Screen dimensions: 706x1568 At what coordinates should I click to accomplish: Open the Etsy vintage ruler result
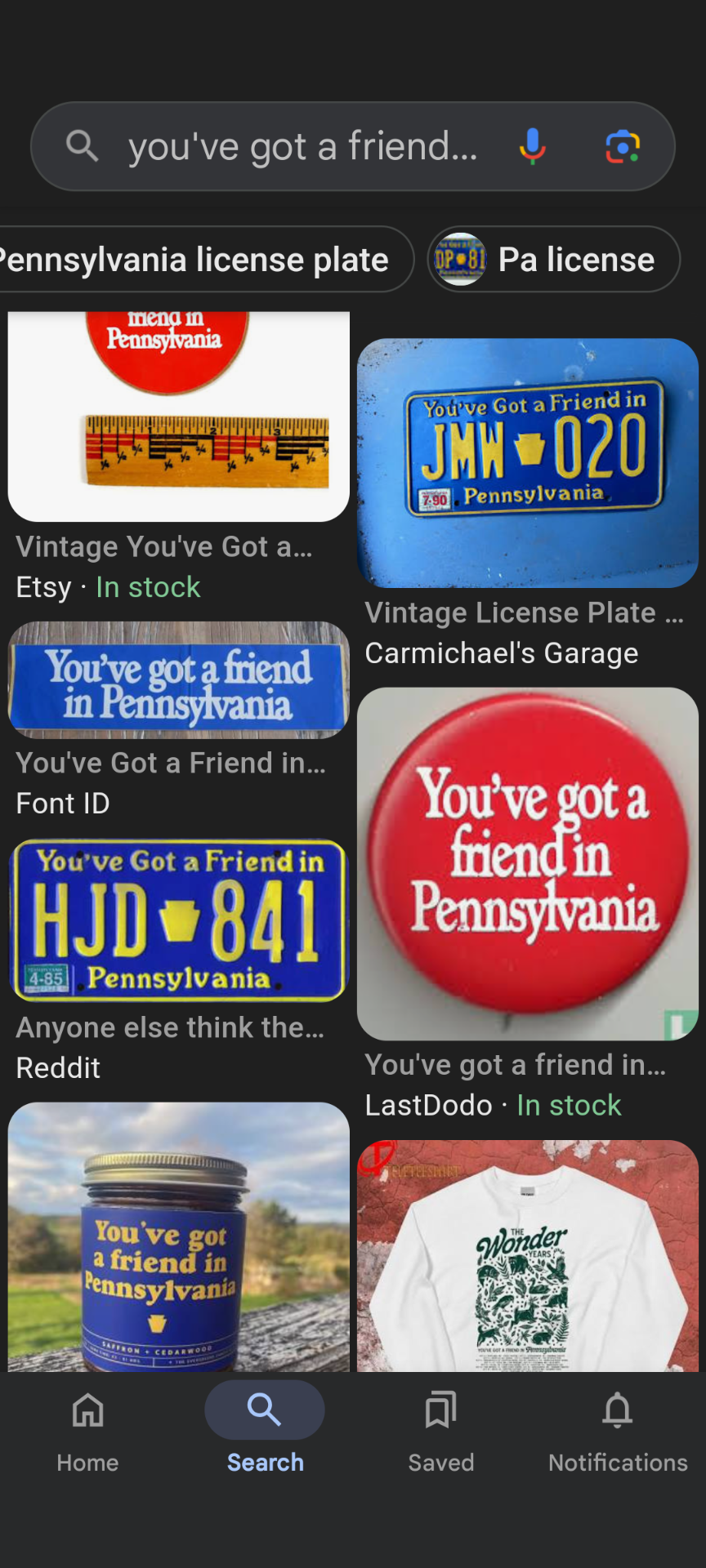(x=178, y=416)
